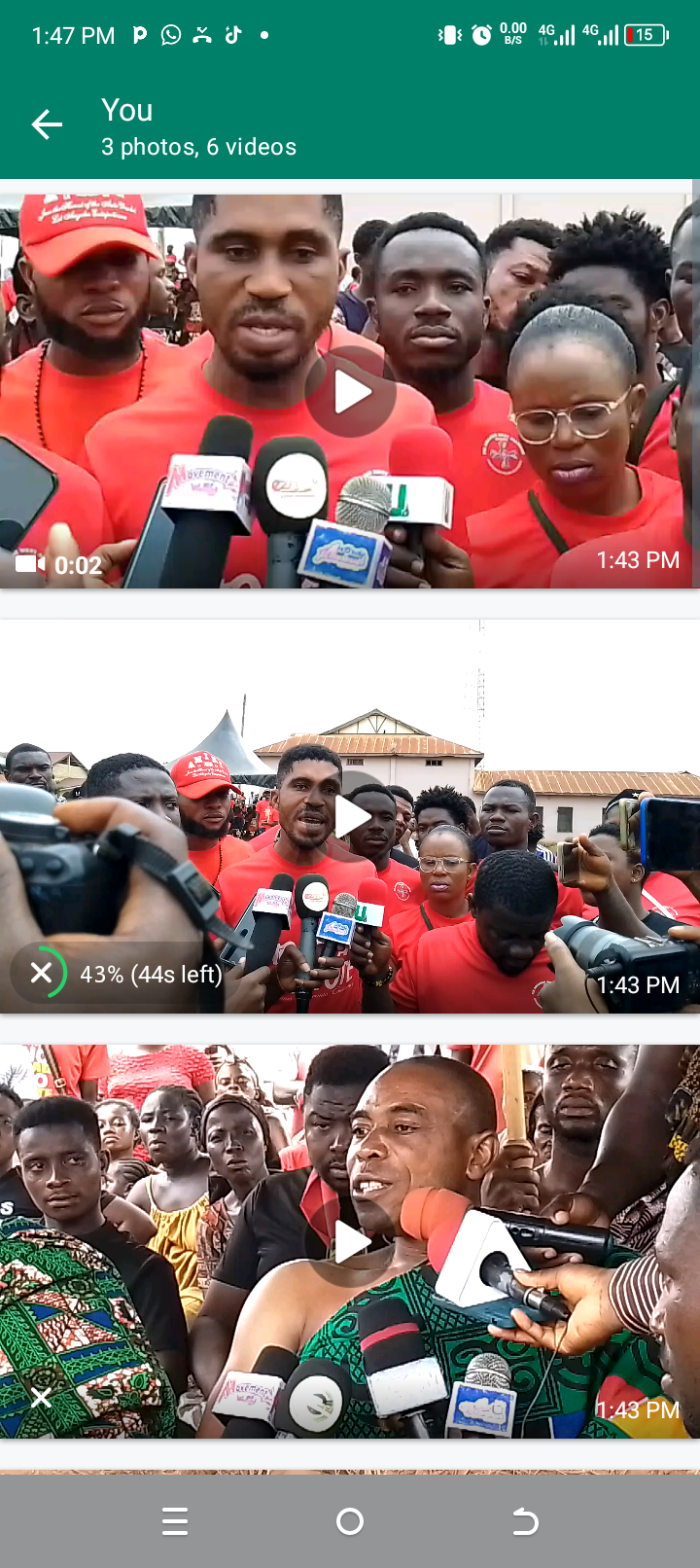
Task: Go to the home screen
Action: [x=350, y=1521]
